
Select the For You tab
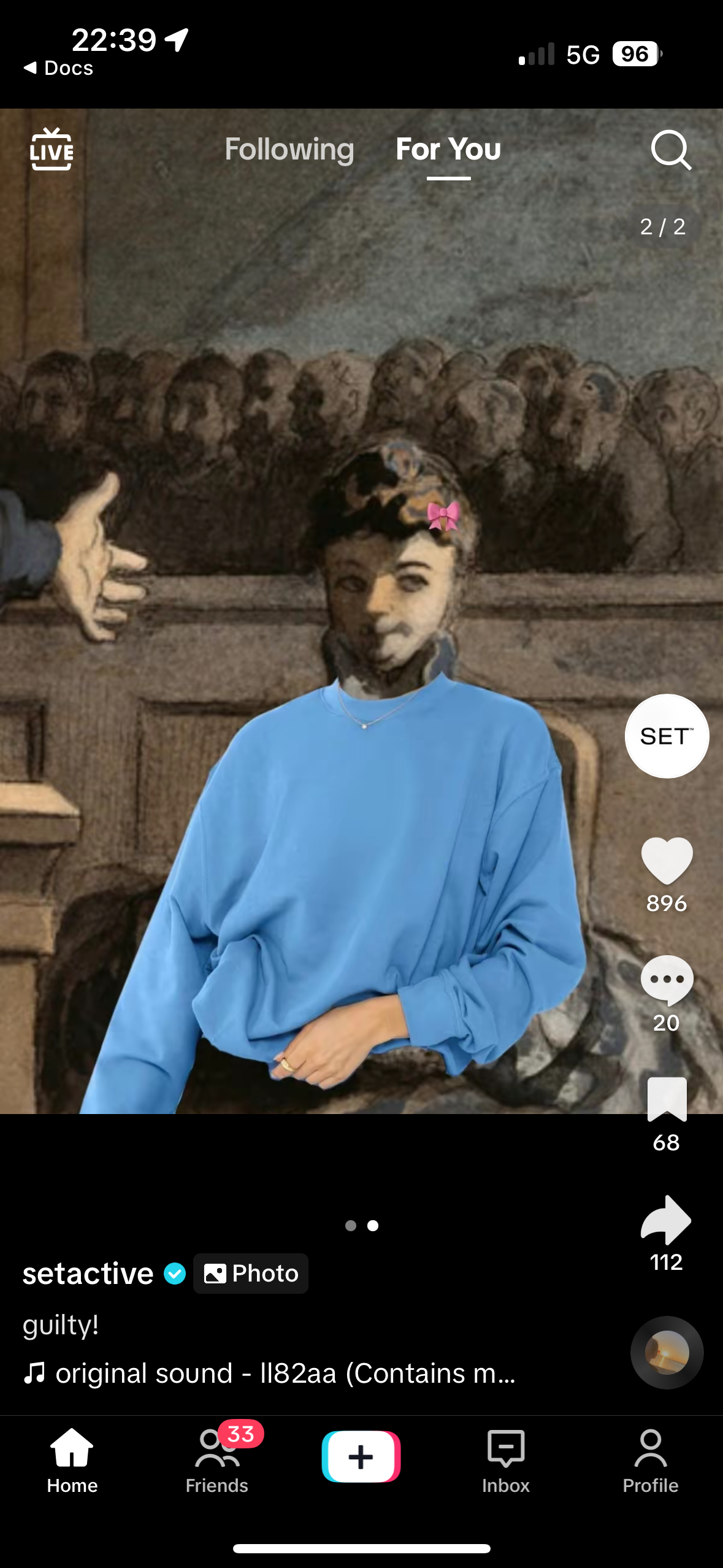tap(448, 149)
